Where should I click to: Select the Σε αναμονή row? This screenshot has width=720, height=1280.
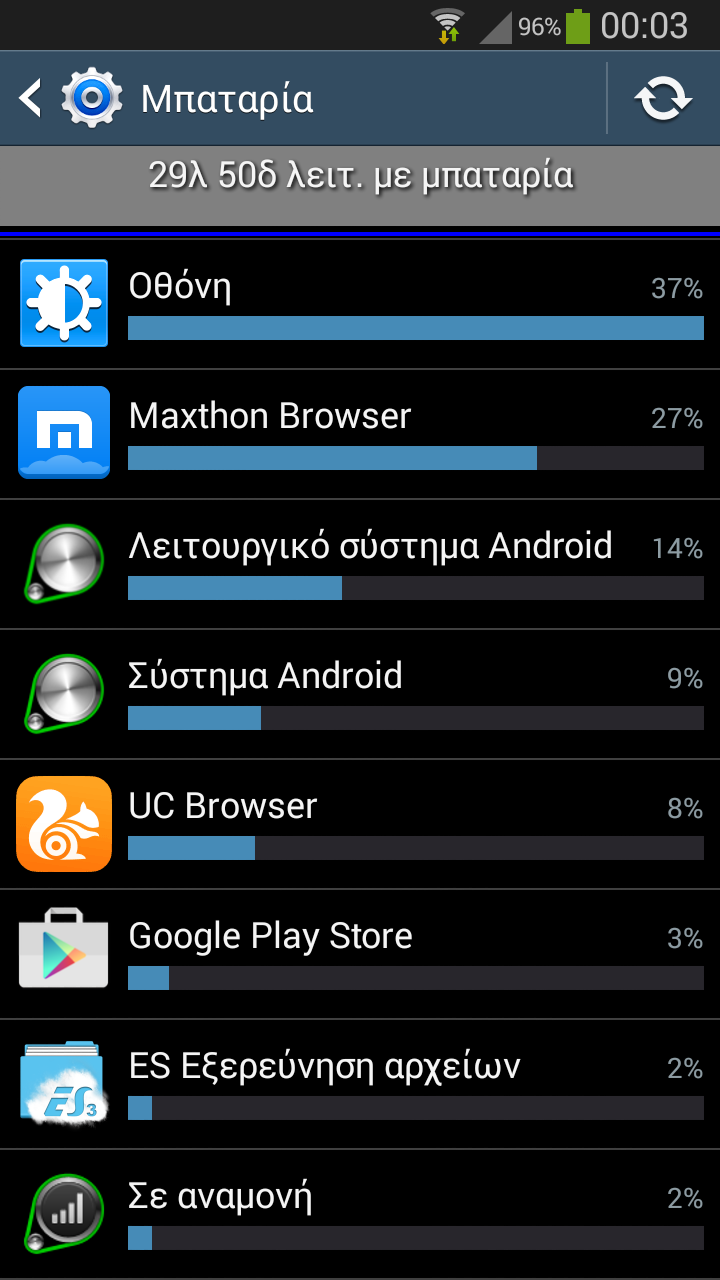click(x=360, y=1214)
